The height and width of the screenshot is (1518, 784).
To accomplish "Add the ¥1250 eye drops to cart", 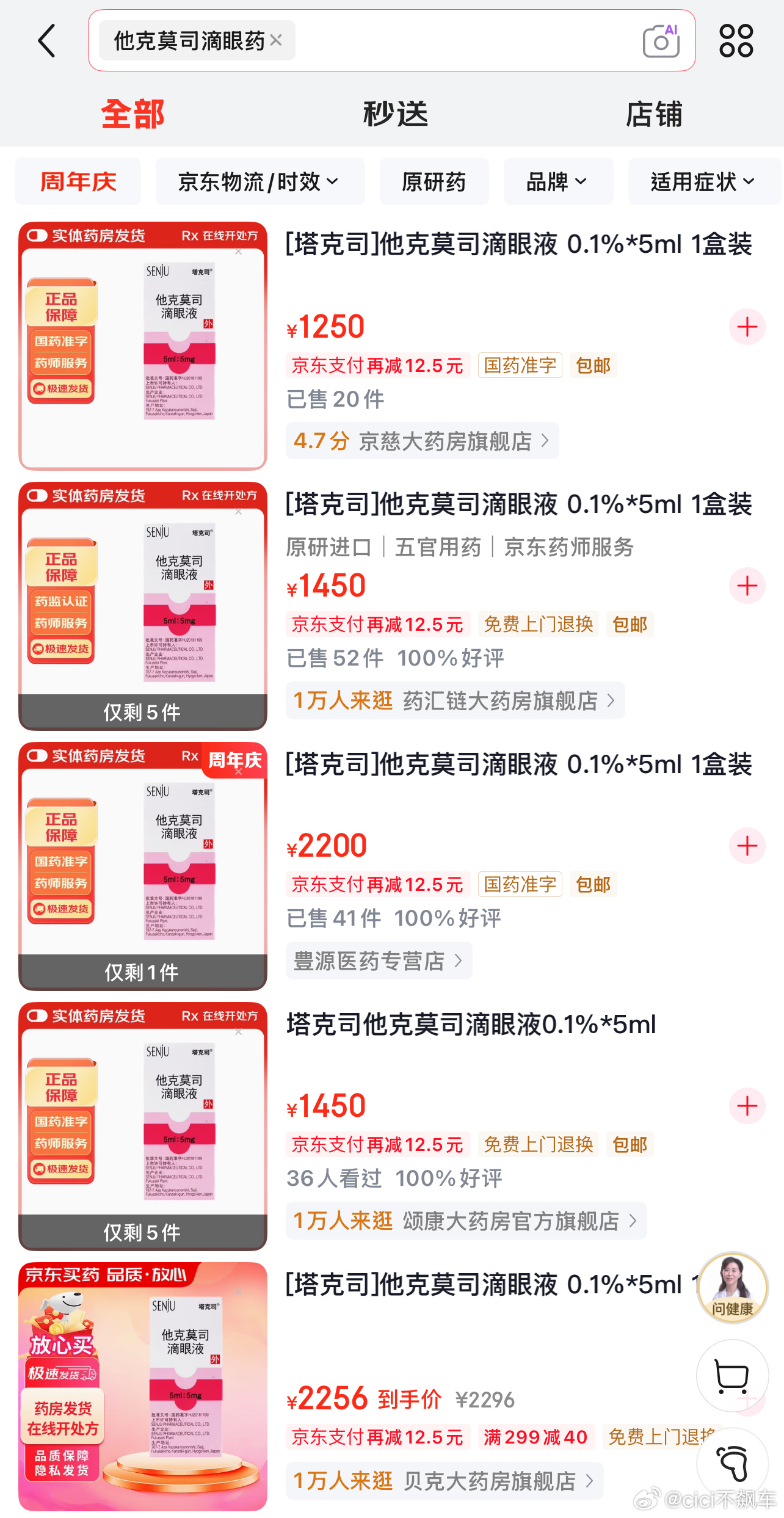I will [x=746, y=327].
